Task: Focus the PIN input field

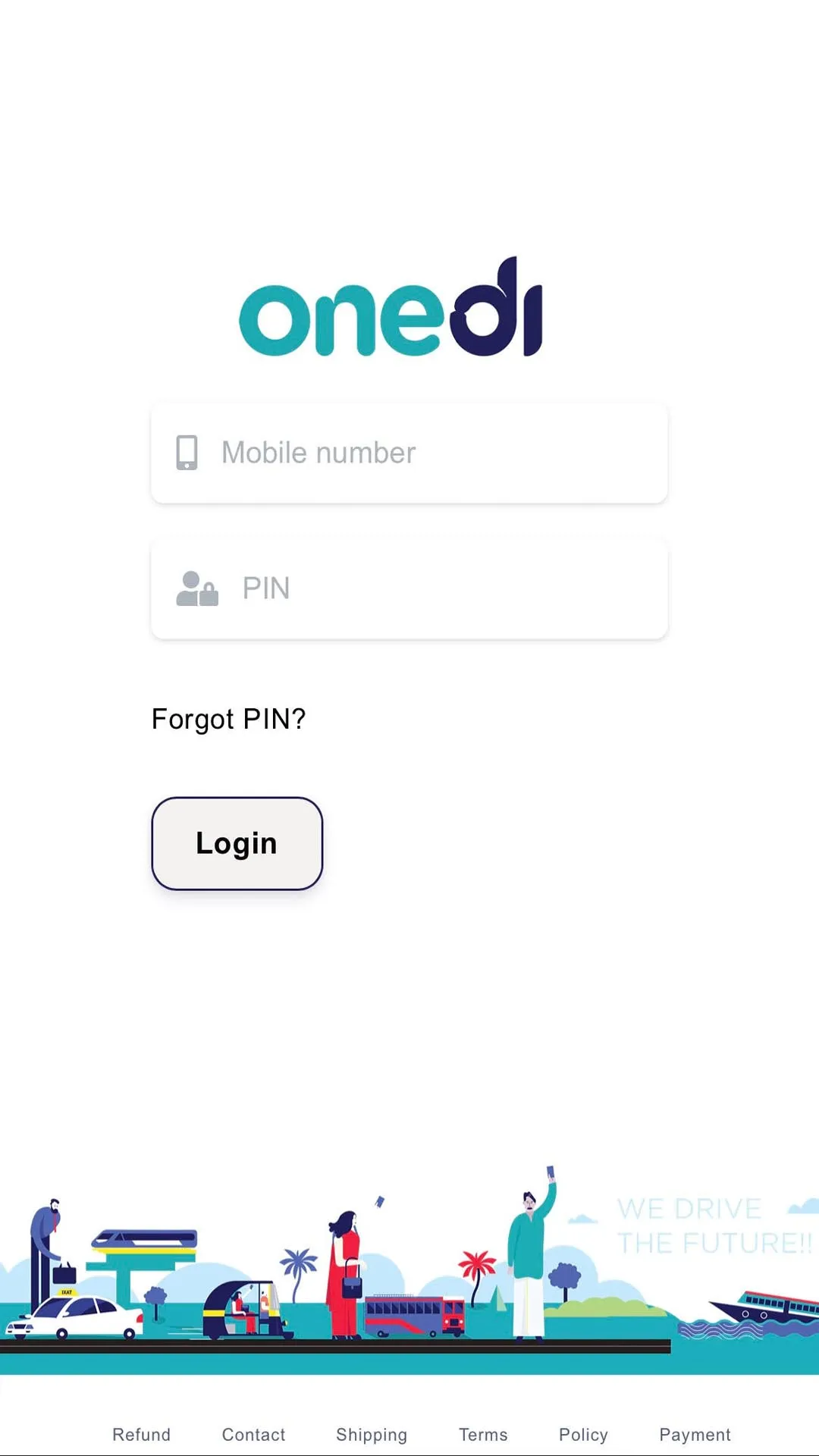Action: tap(409, 588)
